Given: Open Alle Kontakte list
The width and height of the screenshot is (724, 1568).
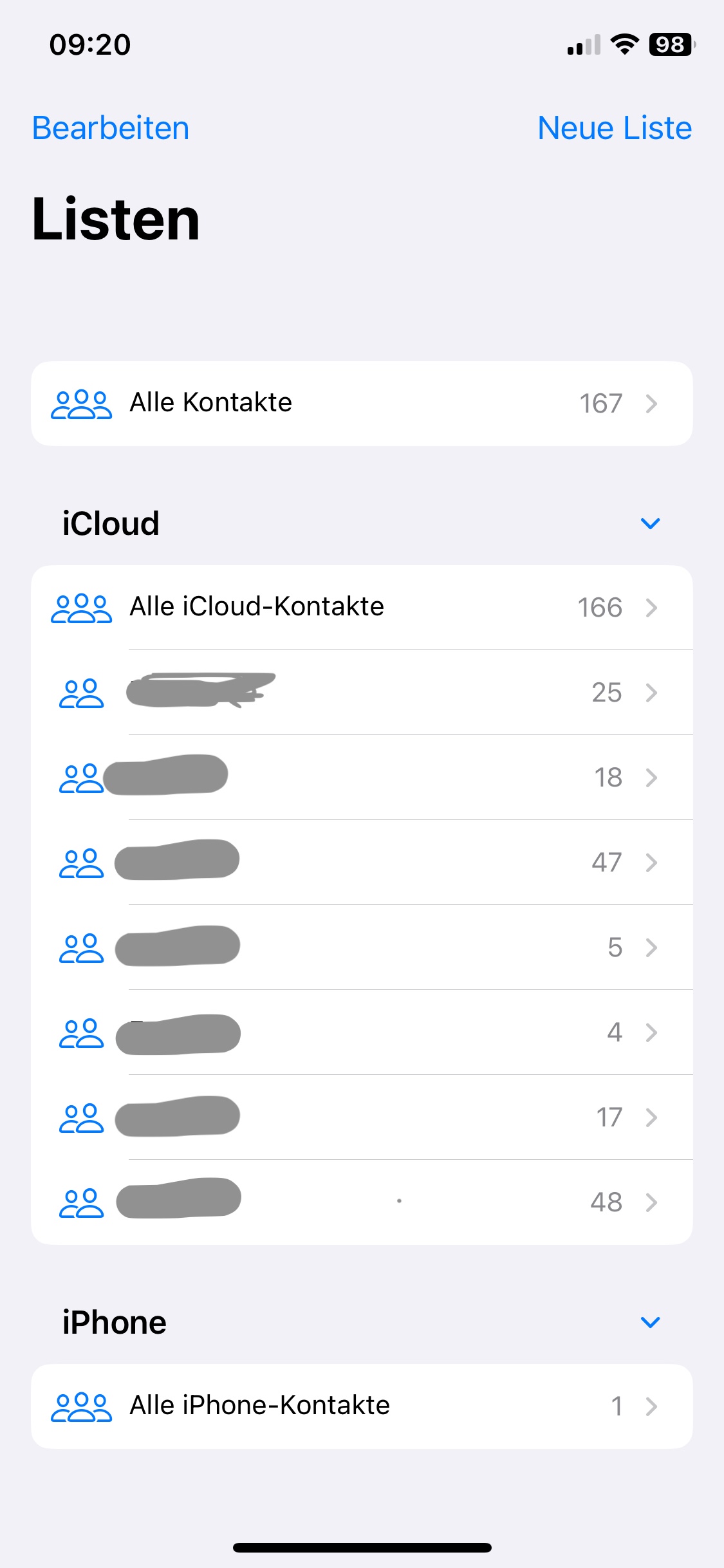Looking at the screenshot, I should (362, 404).
